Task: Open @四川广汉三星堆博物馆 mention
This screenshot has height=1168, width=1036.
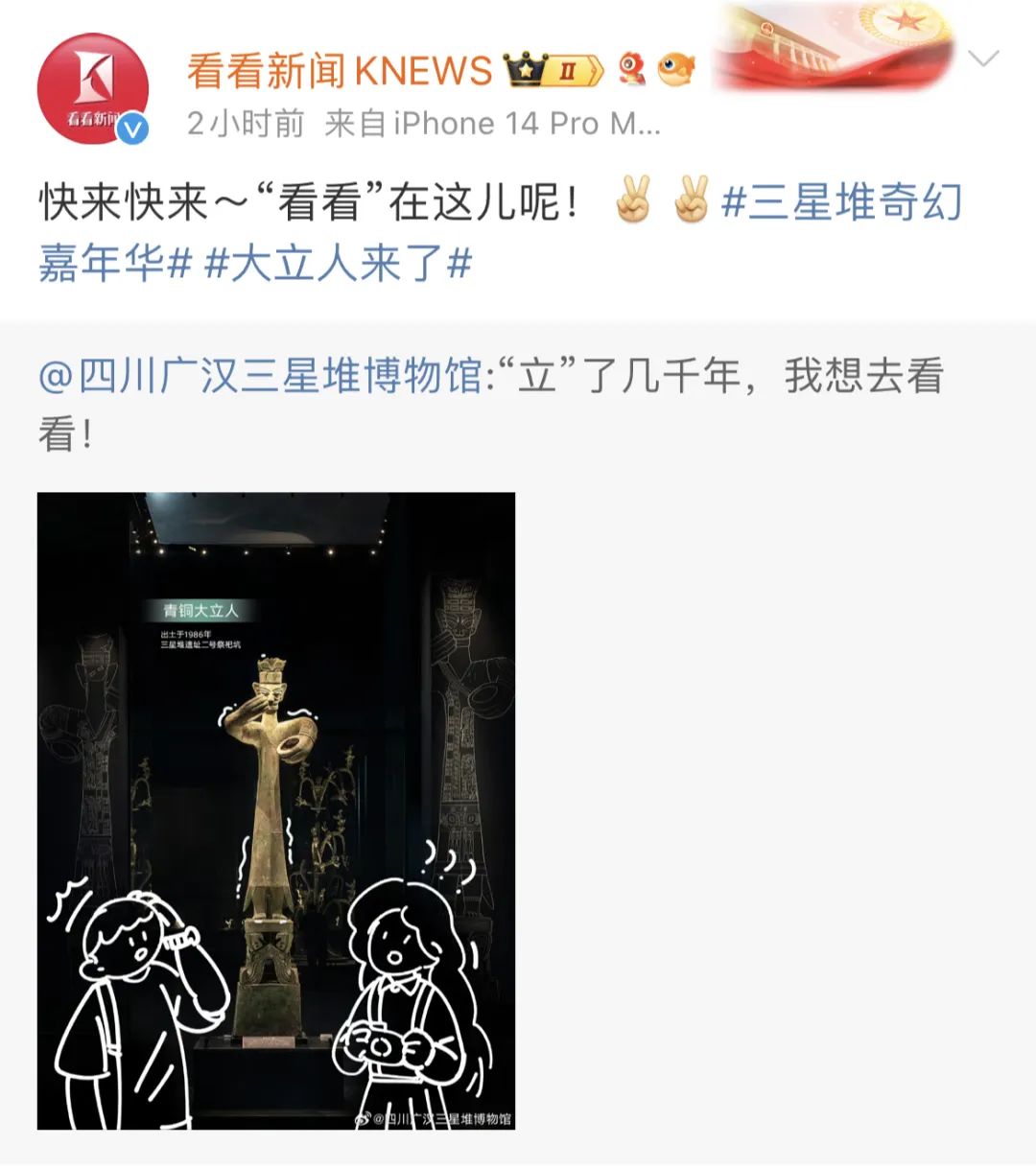Action: pos(260,376)
